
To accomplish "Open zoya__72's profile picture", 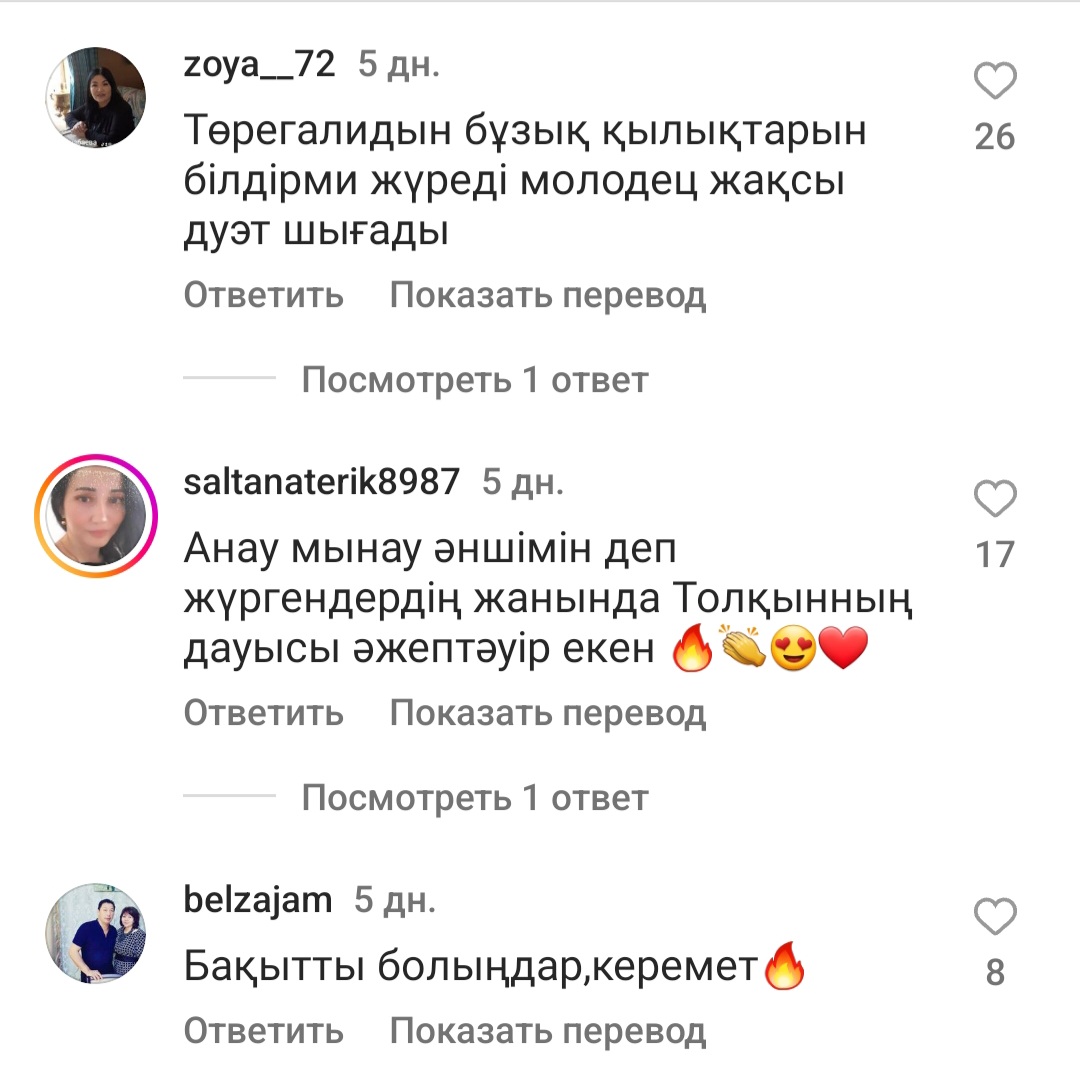I will pos(96,98).
